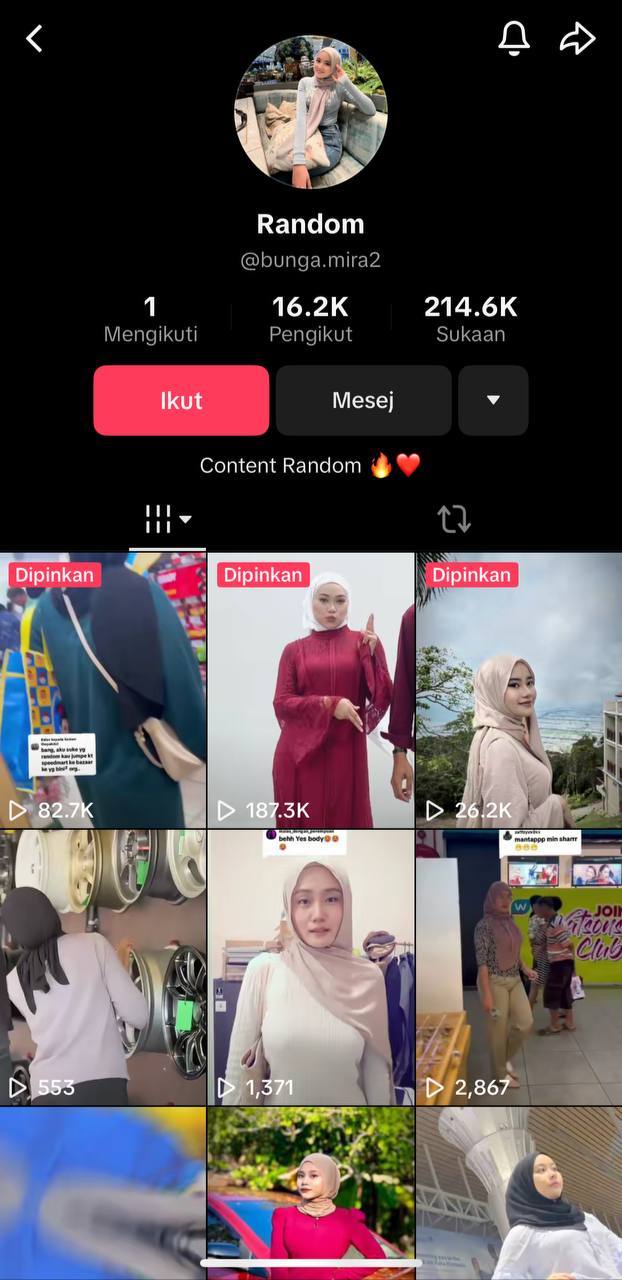The image size is (622, 1280).
Task: Tap the profile picture
Action: click(310, 112)
